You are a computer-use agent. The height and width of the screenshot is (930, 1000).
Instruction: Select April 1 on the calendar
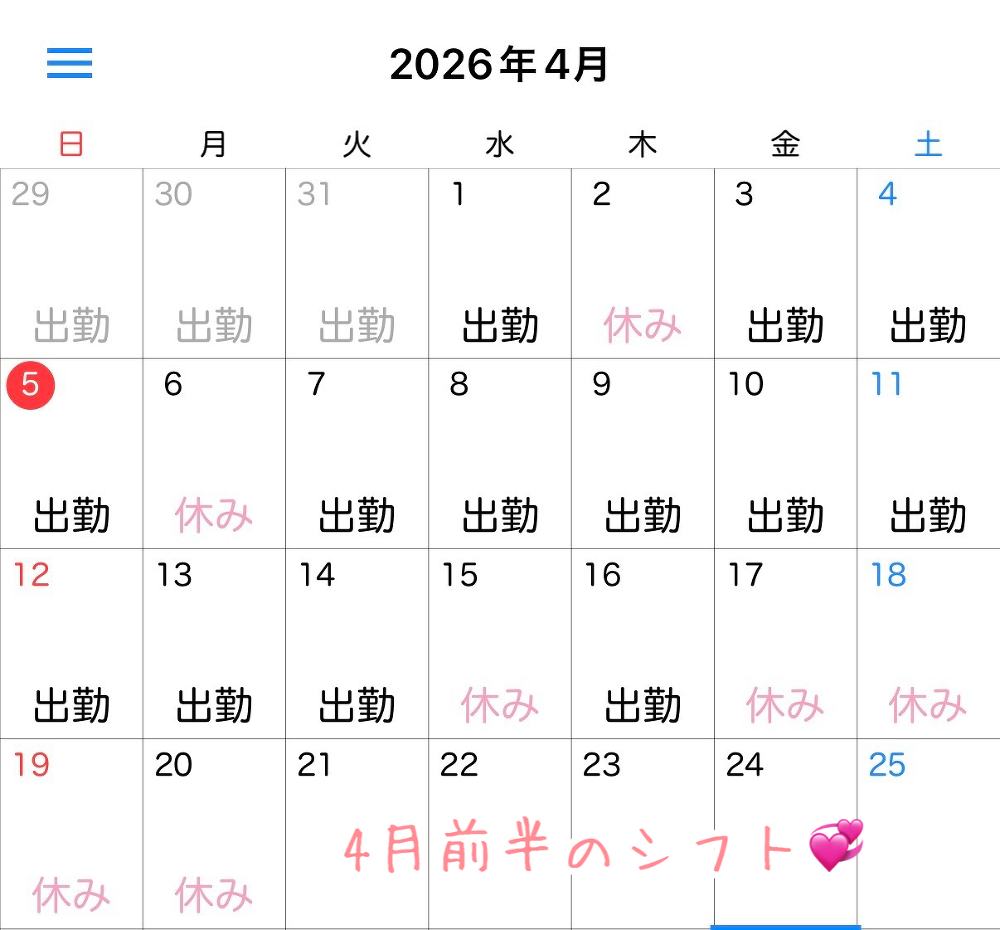499,264
